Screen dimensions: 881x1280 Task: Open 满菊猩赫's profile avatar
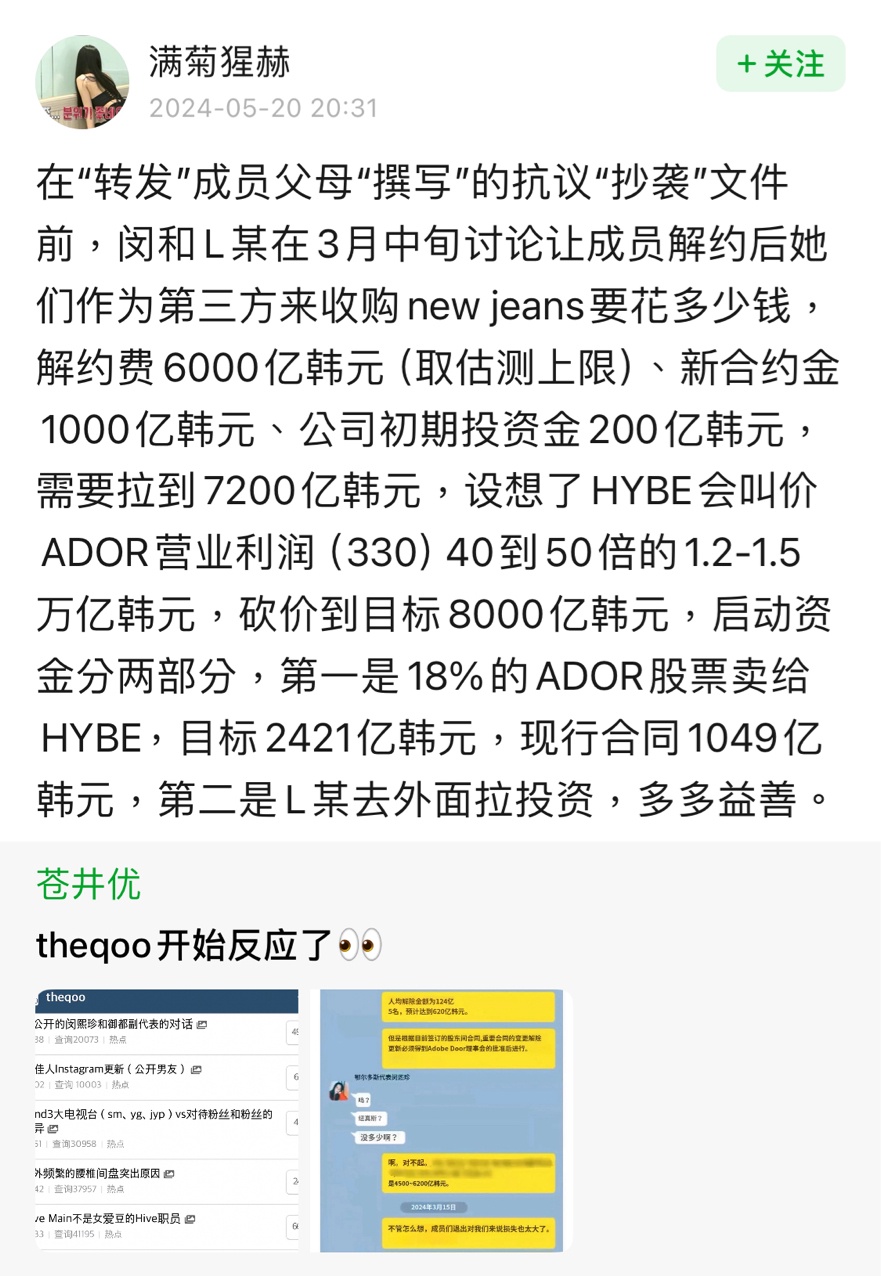(x=83, y=83)
